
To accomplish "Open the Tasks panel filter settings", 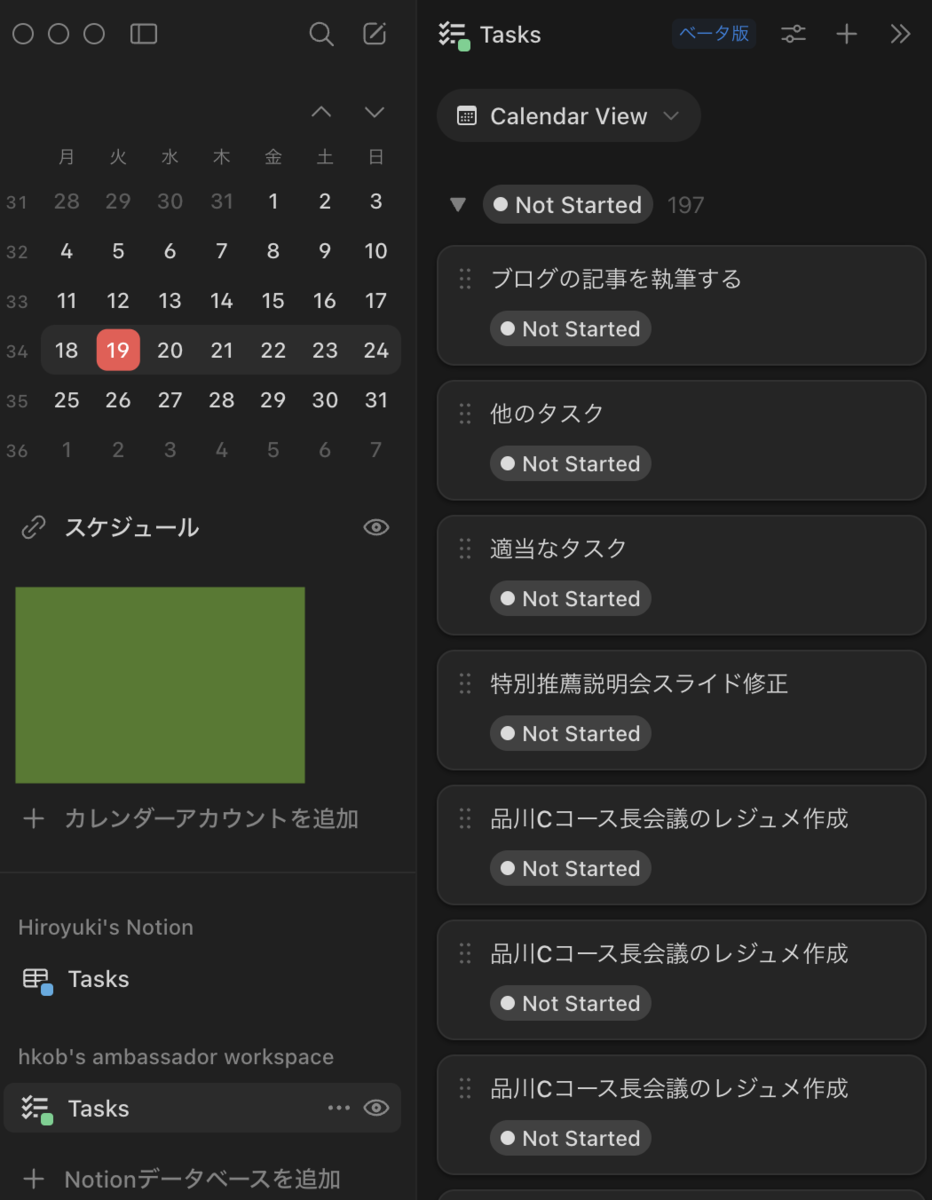I will coord(793,35).
